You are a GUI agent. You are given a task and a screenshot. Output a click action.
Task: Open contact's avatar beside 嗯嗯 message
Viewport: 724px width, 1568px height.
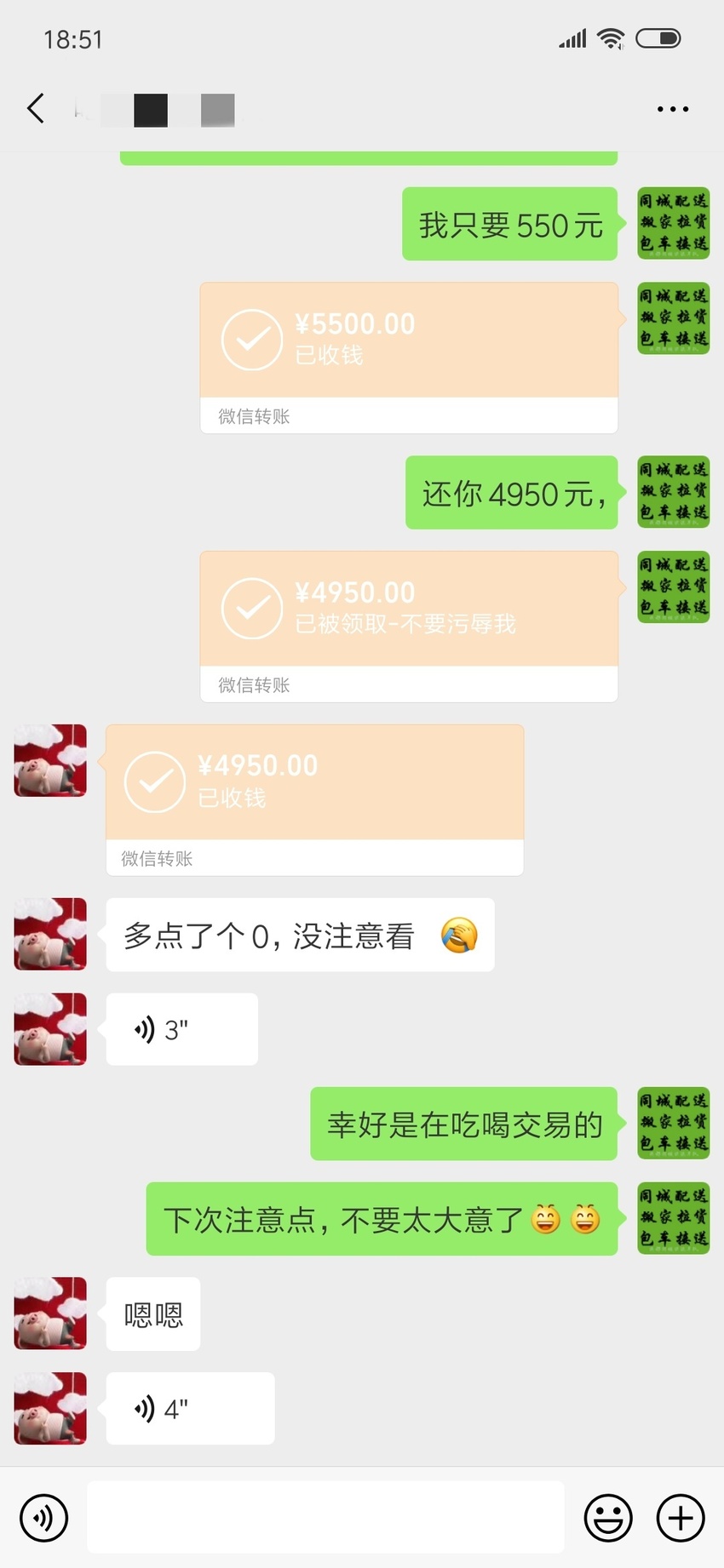pos(50,1313)
